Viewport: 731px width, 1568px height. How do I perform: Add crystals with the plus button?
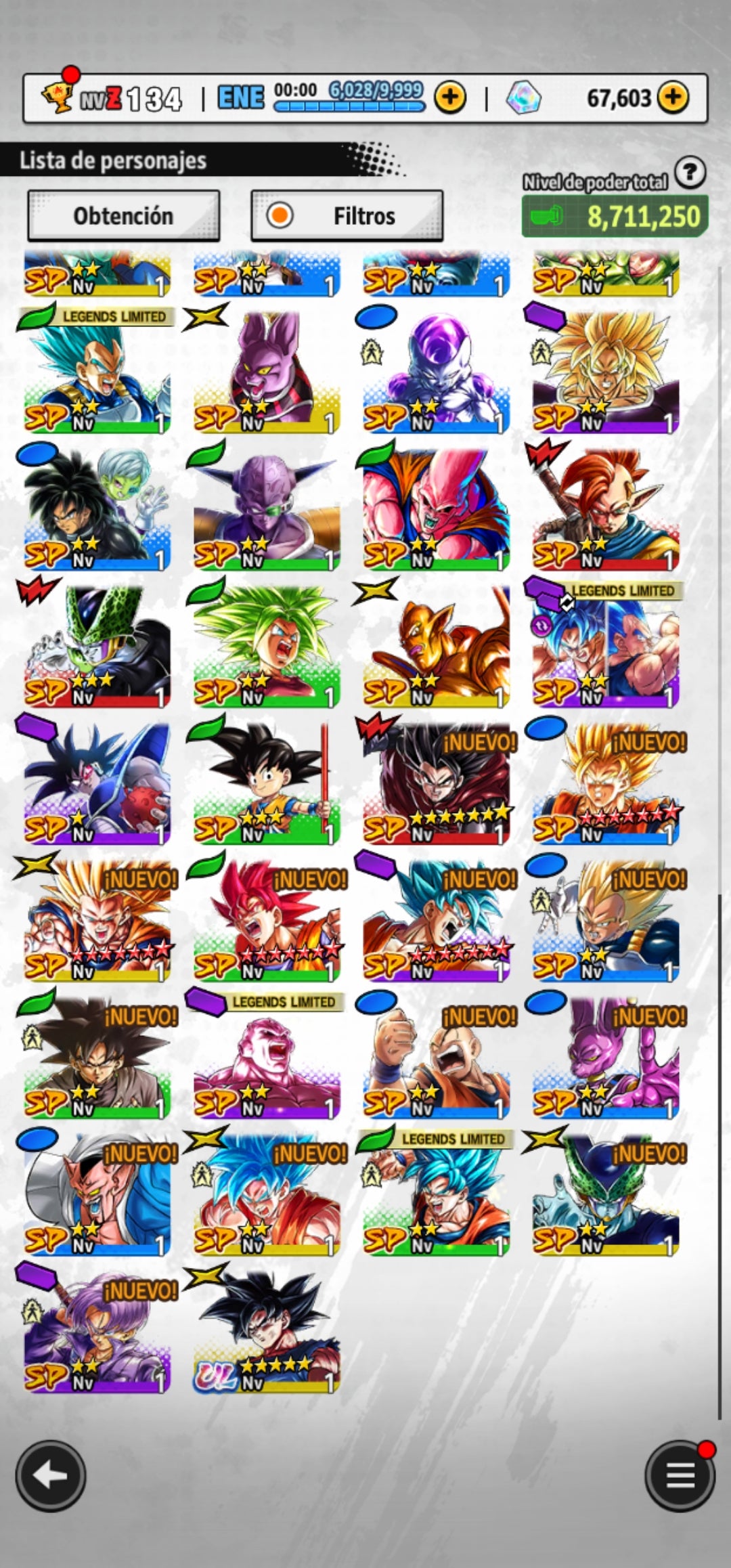(x=672, y=97)
